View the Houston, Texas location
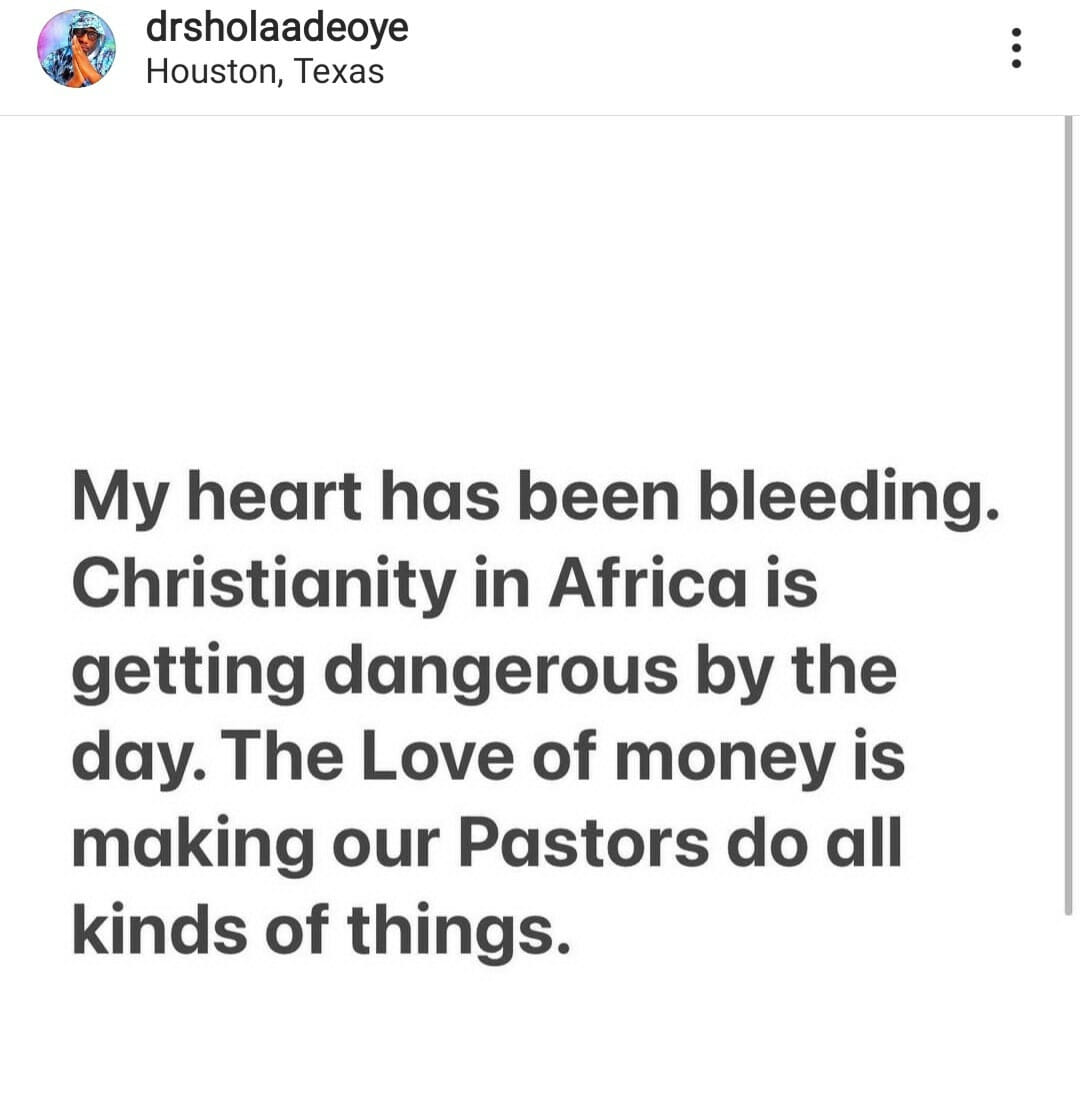1080x1115 pixels. pyautogui.click(x=265, y=72)
